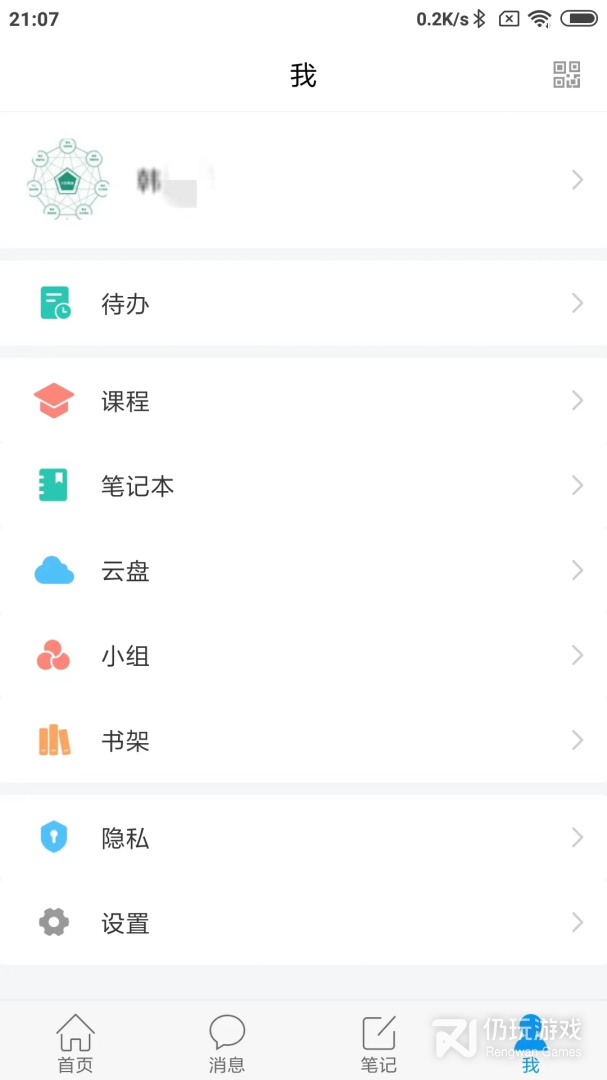Switch to the 笔记 notes tab
This screenshot has width=607, height=1080.
tap(379, 1043)
